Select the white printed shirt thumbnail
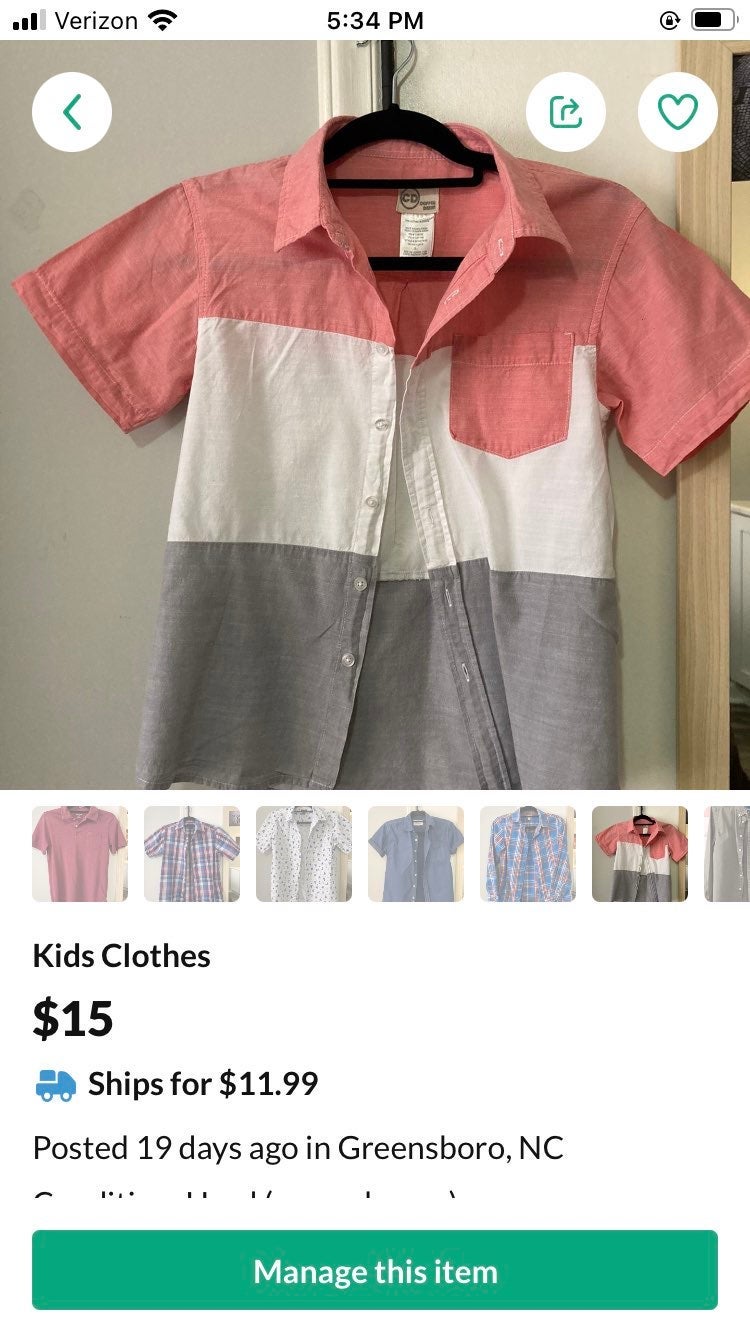 click(x=304, y=854)
